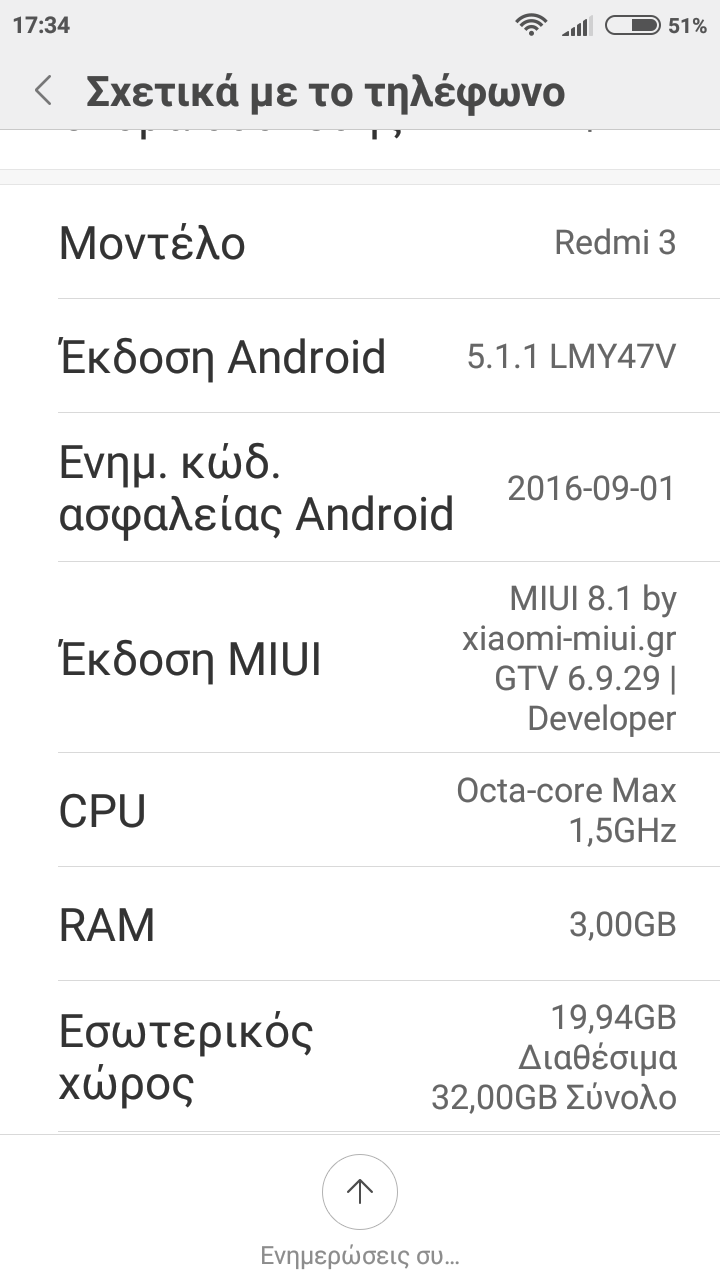Image resolution: width=720 pixels, height=1280 pixels.
Task: Open the RAM 3,00GB row
Action: coord(360,924)
